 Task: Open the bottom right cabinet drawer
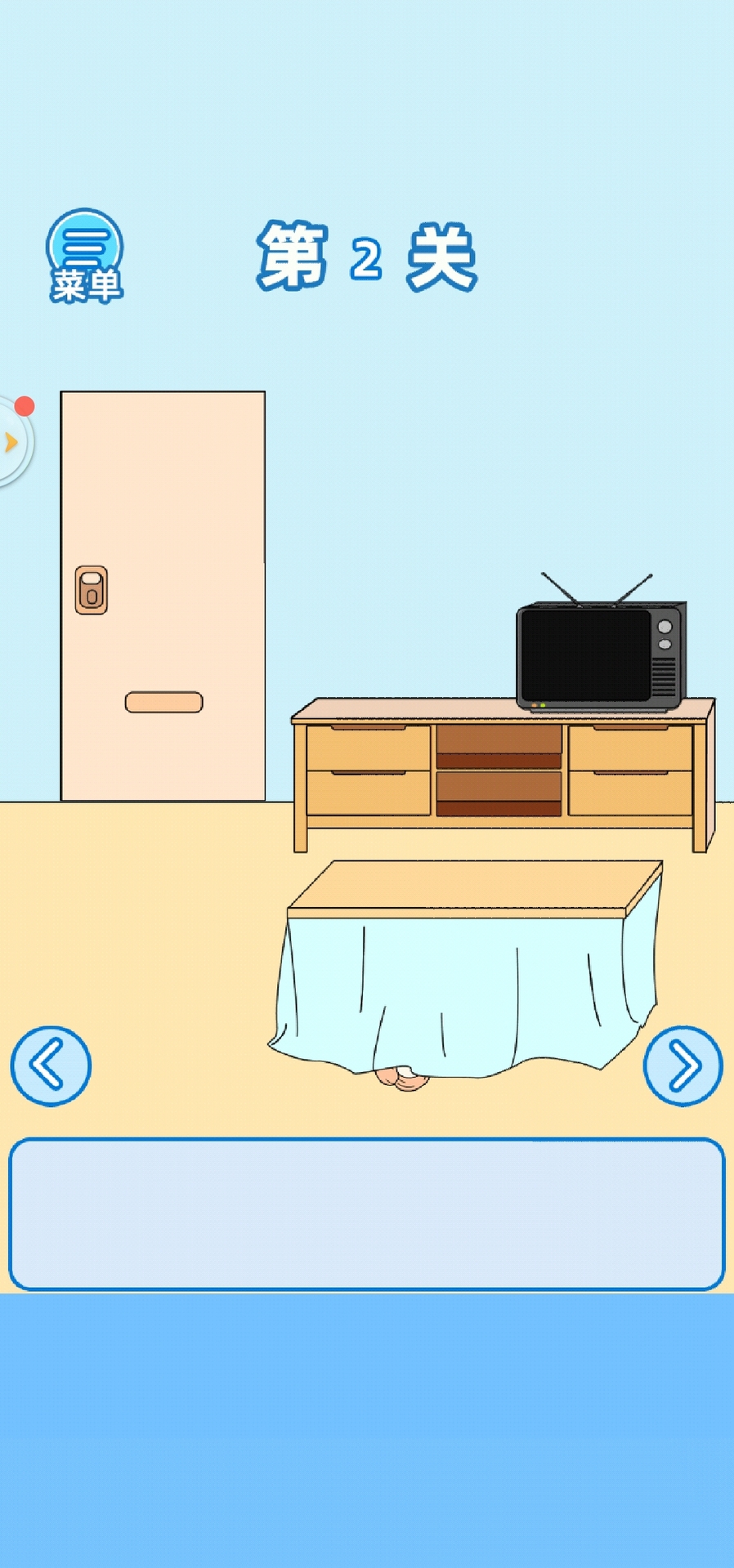tap(630, 793)
